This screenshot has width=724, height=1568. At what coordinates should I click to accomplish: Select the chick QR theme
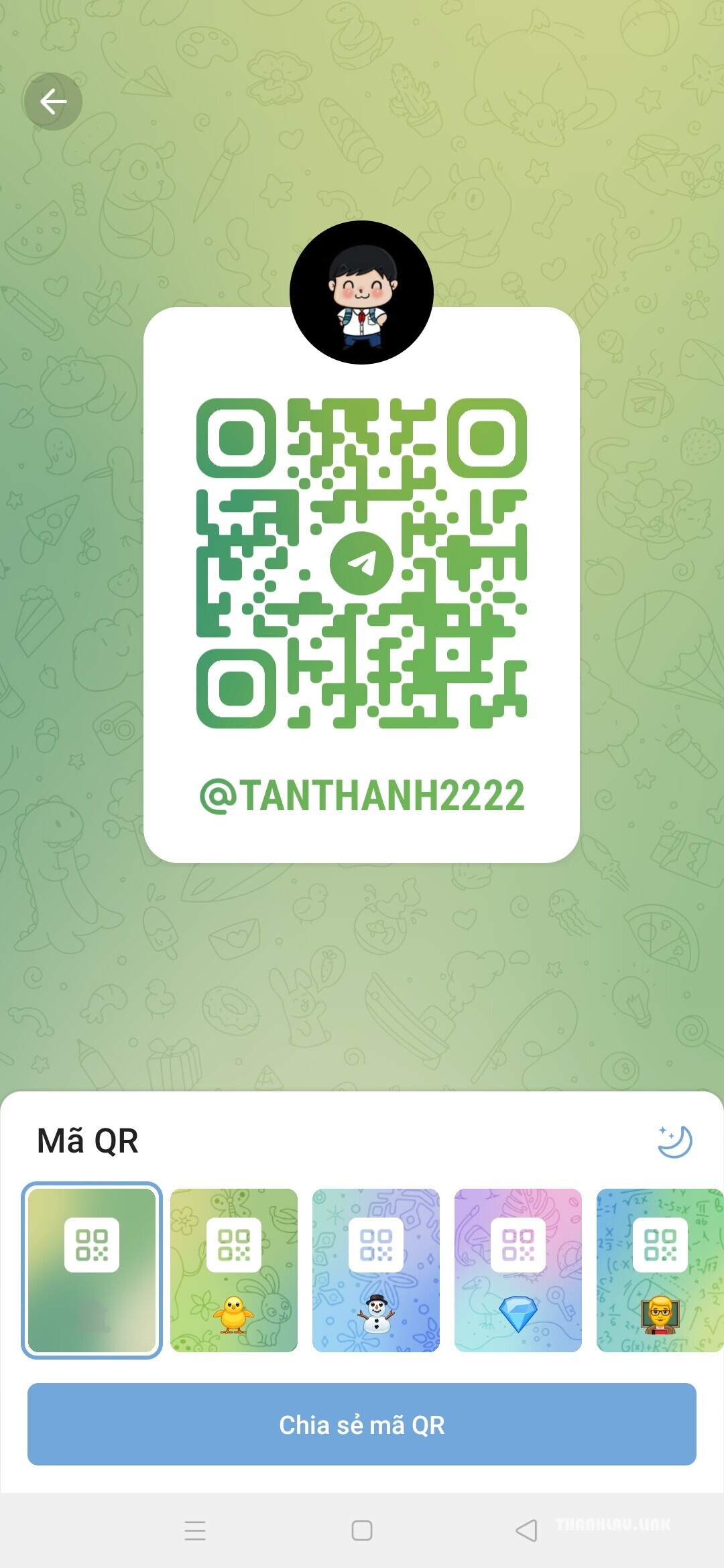pos(234,1270)
